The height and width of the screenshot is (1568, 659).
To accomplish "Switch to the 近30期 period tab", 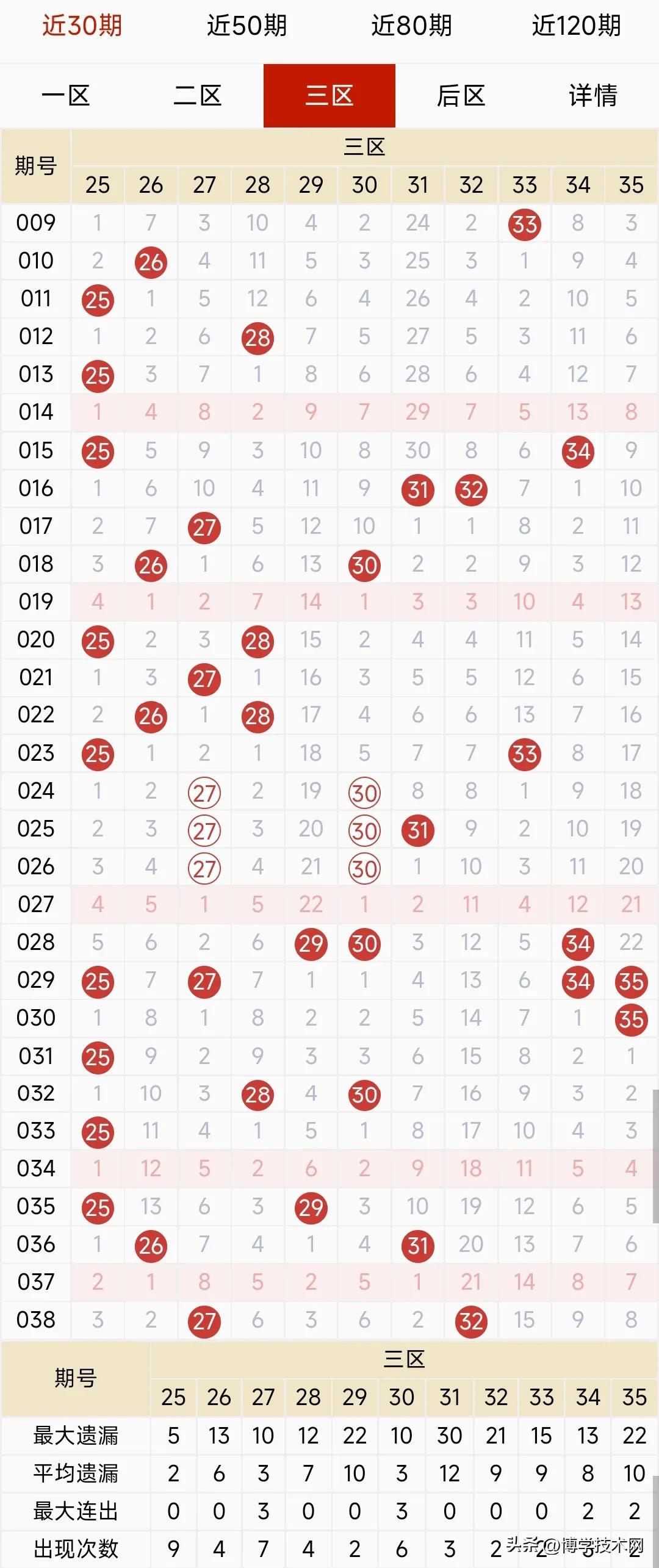I will [x=82, y=26].
